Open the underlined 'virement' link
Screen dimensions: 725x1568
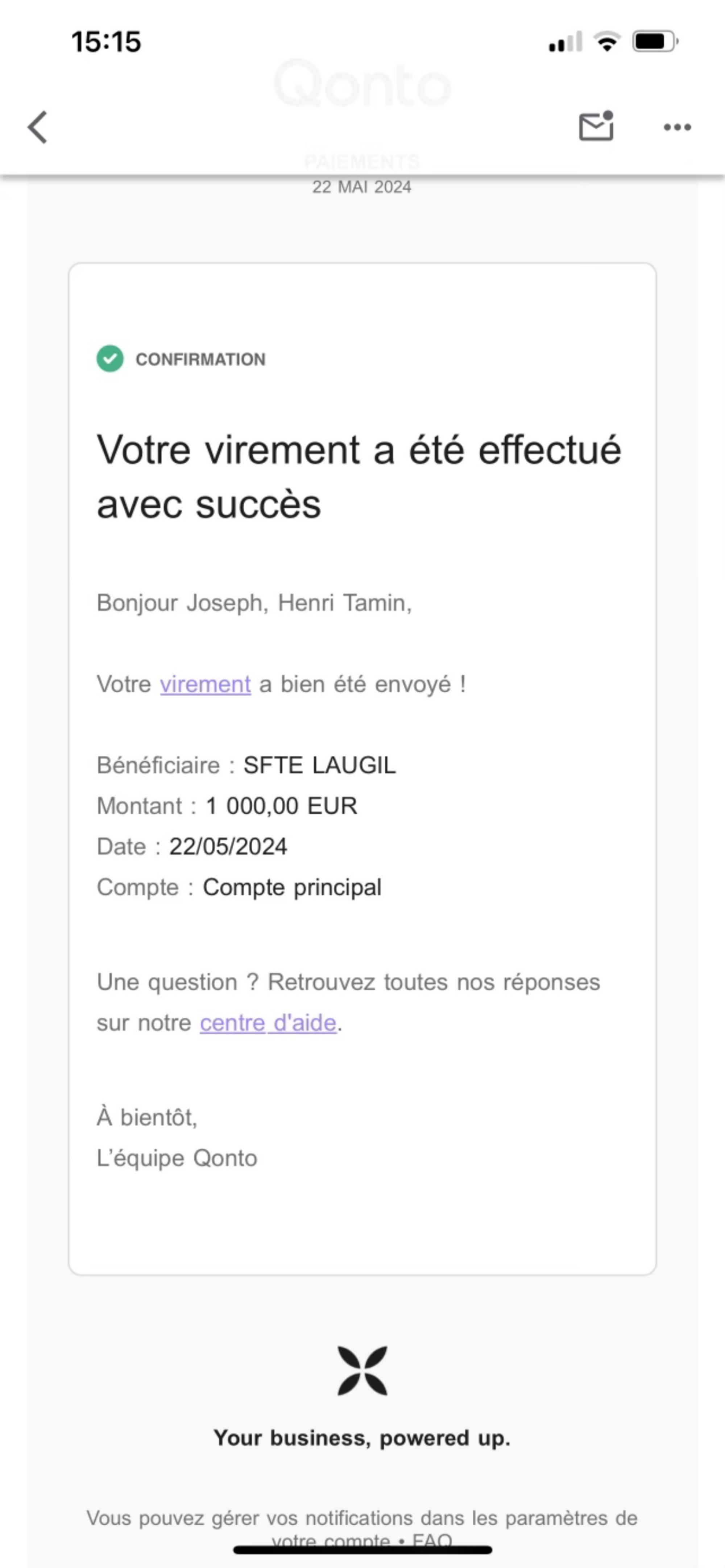click(205, 684)
